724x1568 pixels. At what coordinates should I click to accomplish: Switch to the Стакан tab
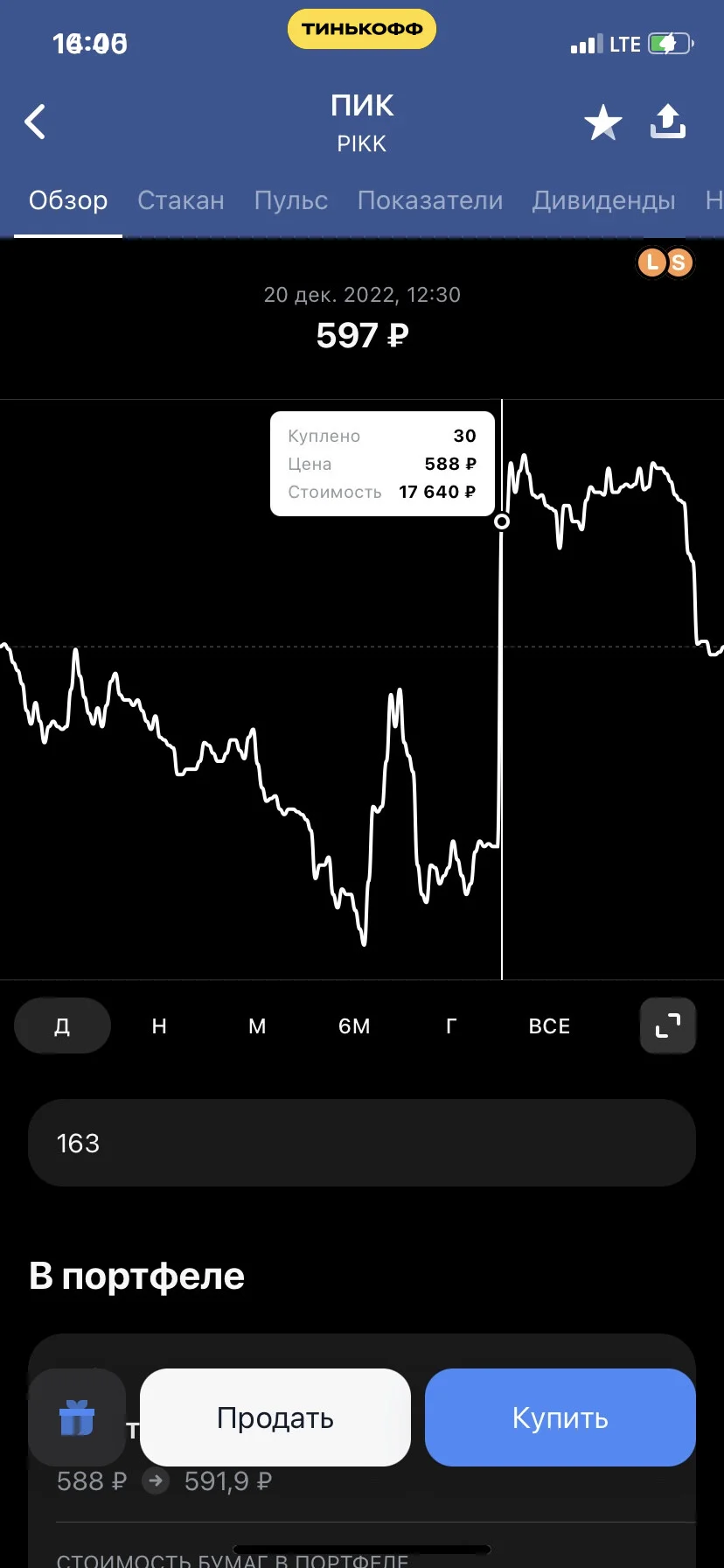pos(181,200)
